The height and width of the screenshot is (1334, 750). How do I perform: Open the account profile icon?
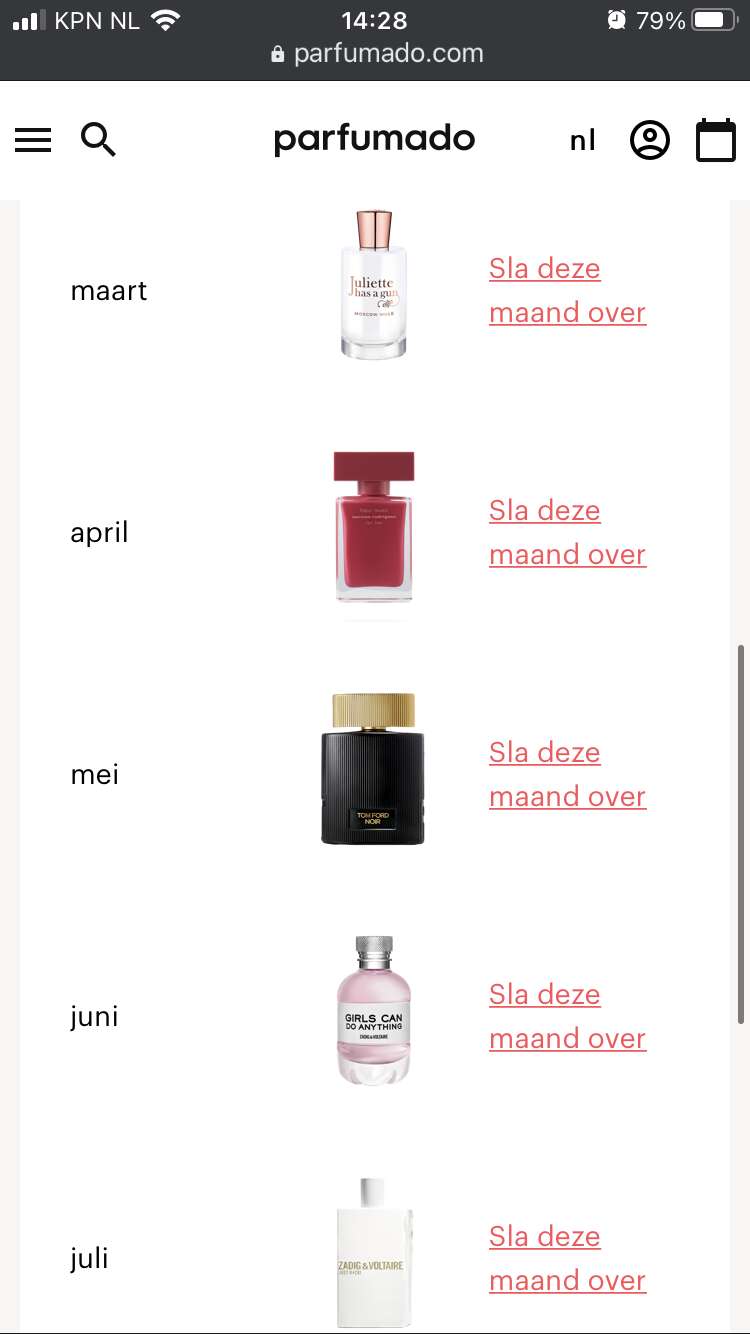pos(650,140)
